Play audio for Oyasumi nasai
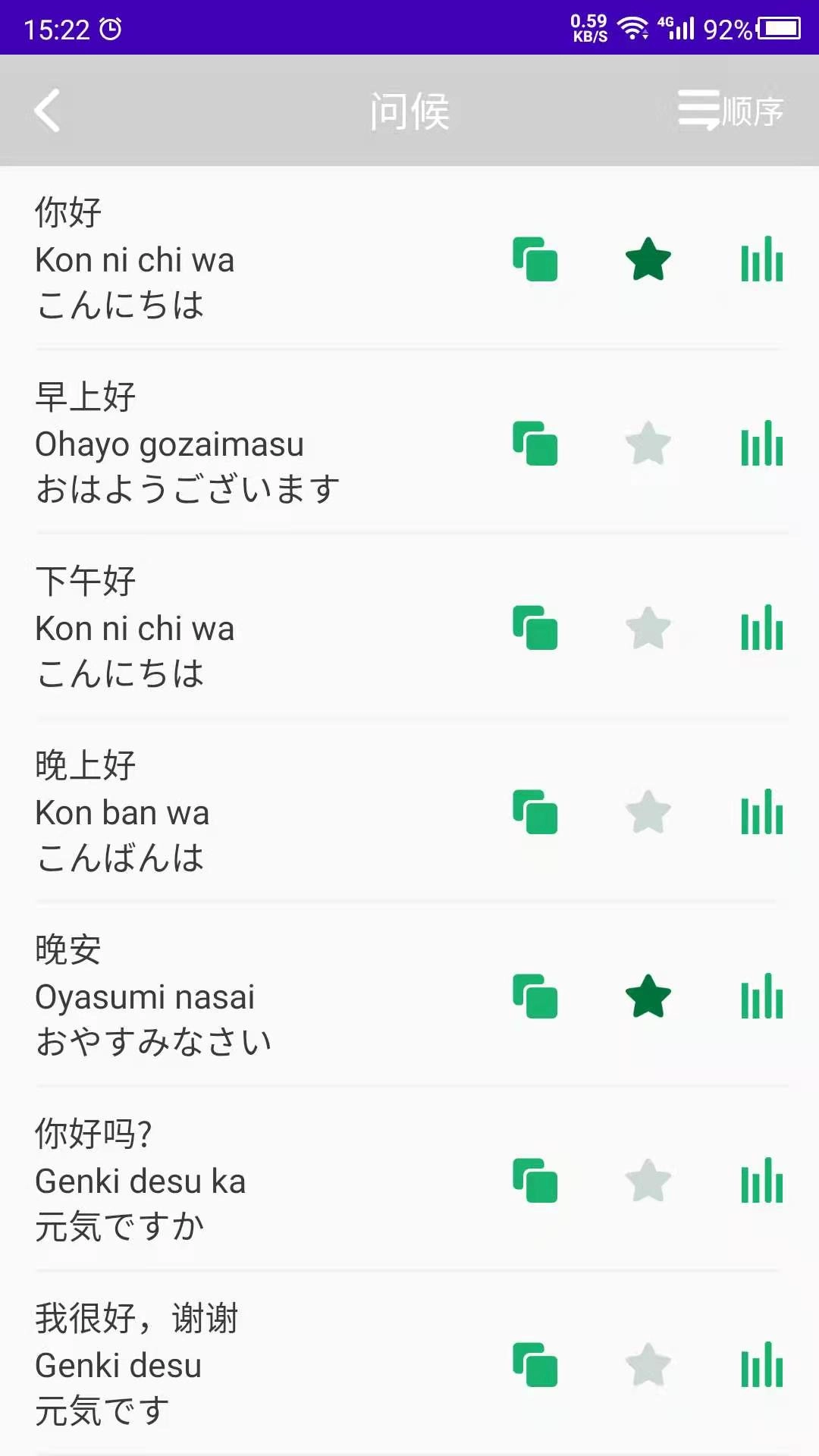The height and width of the screenshot is (1456, 819). point(762,996)
